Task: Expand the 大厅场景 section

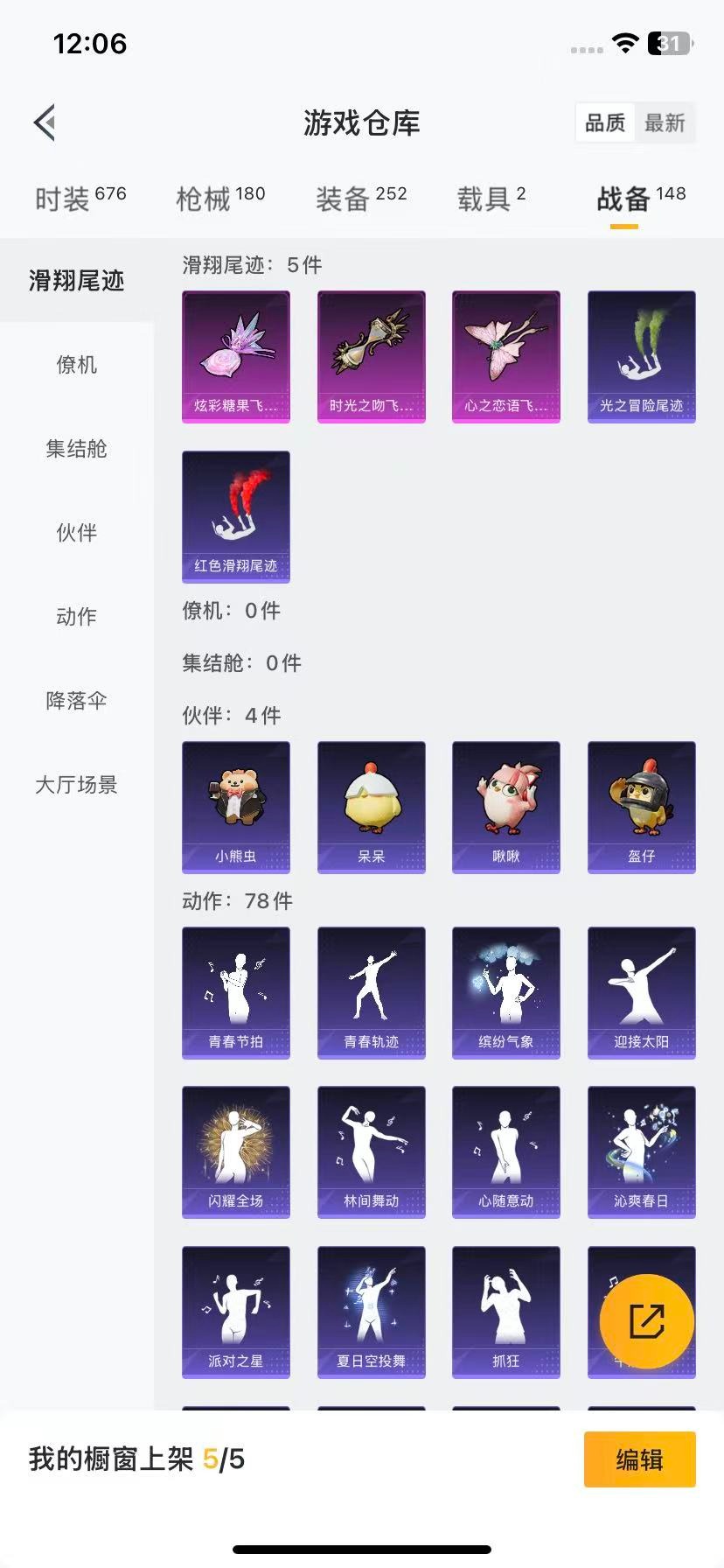Action: coord(74,786)
